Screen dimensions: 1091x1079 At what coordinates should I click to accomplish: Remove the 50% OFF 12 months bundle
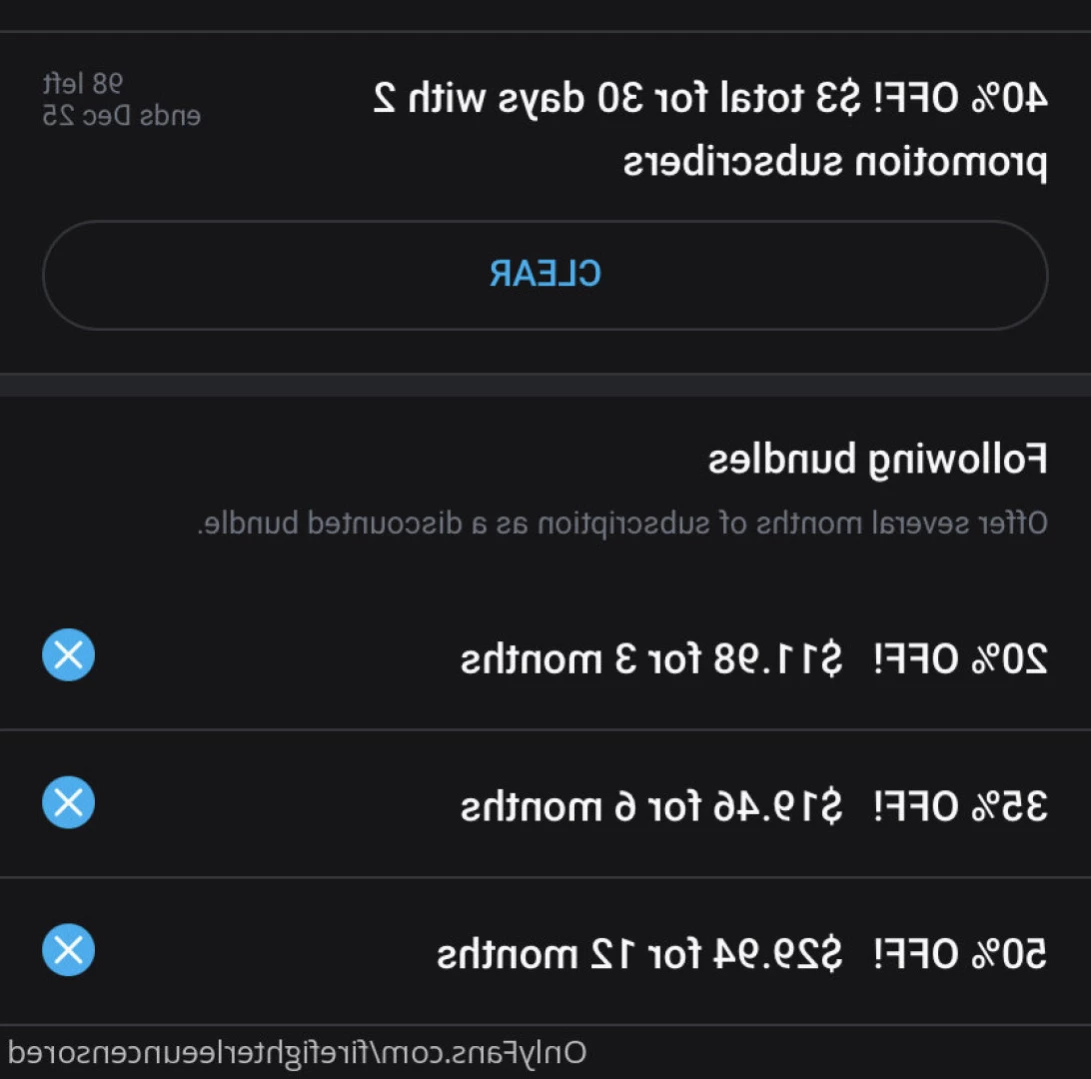[68, 950]
